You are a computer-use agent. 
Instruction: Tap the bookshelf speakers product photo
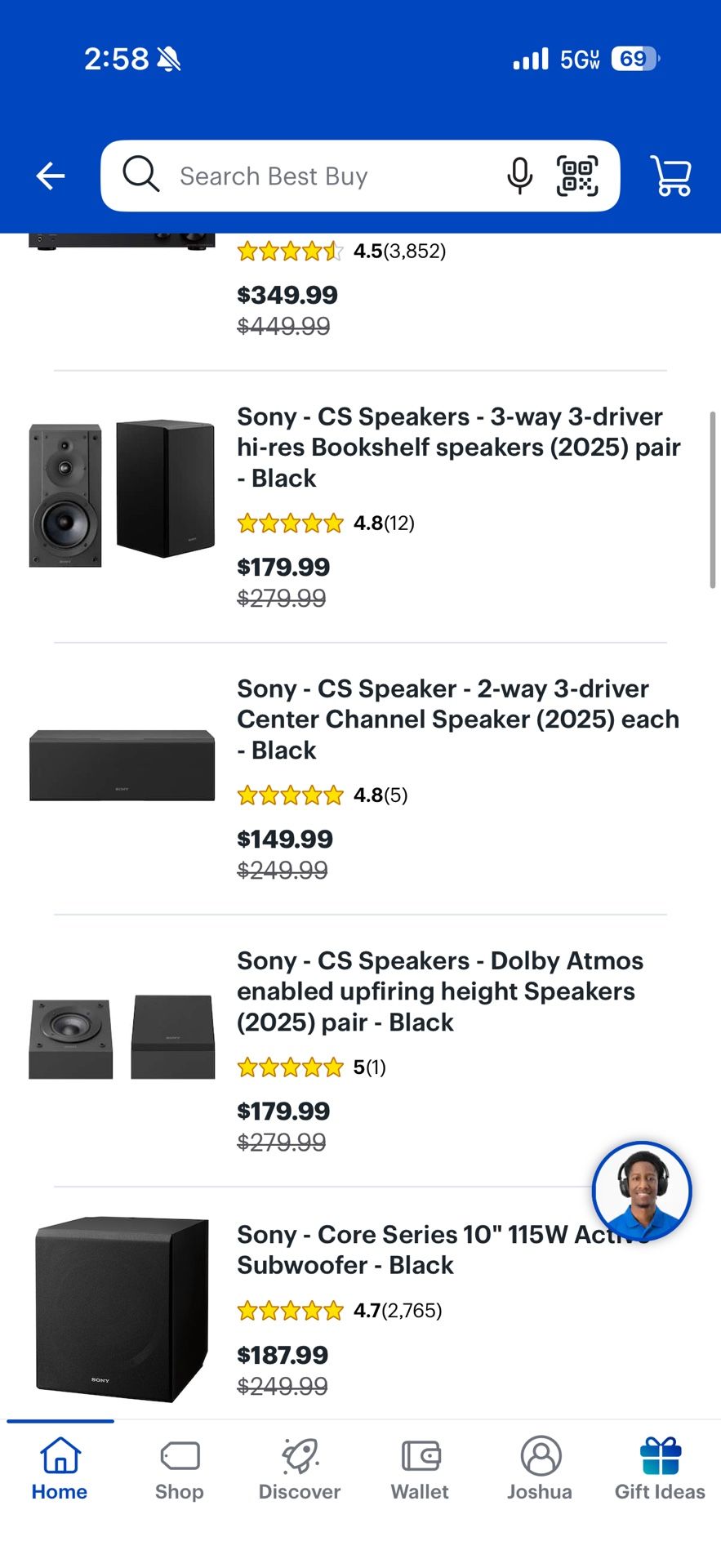coord(121,490)
